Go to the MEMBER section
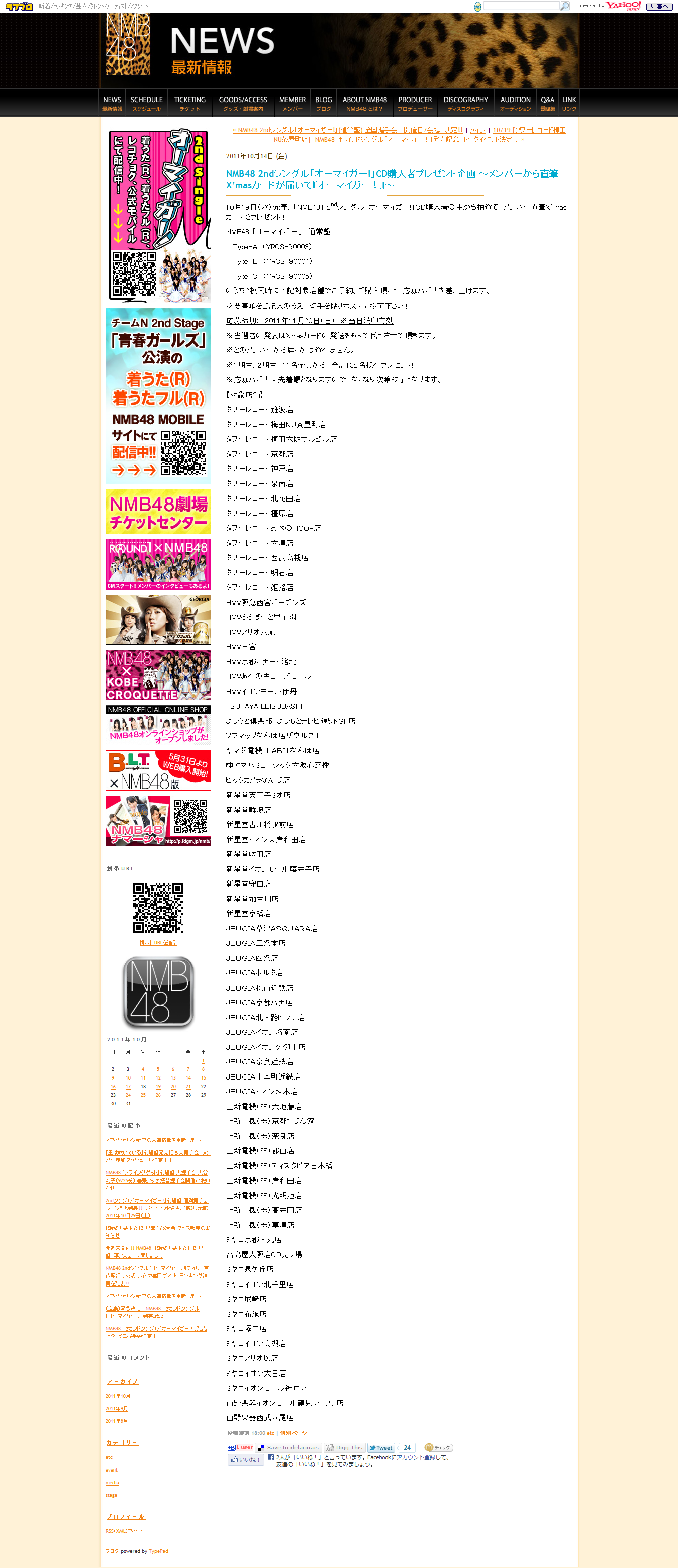The width and height of the screenshot is (678, 1568). click(292, 104)
